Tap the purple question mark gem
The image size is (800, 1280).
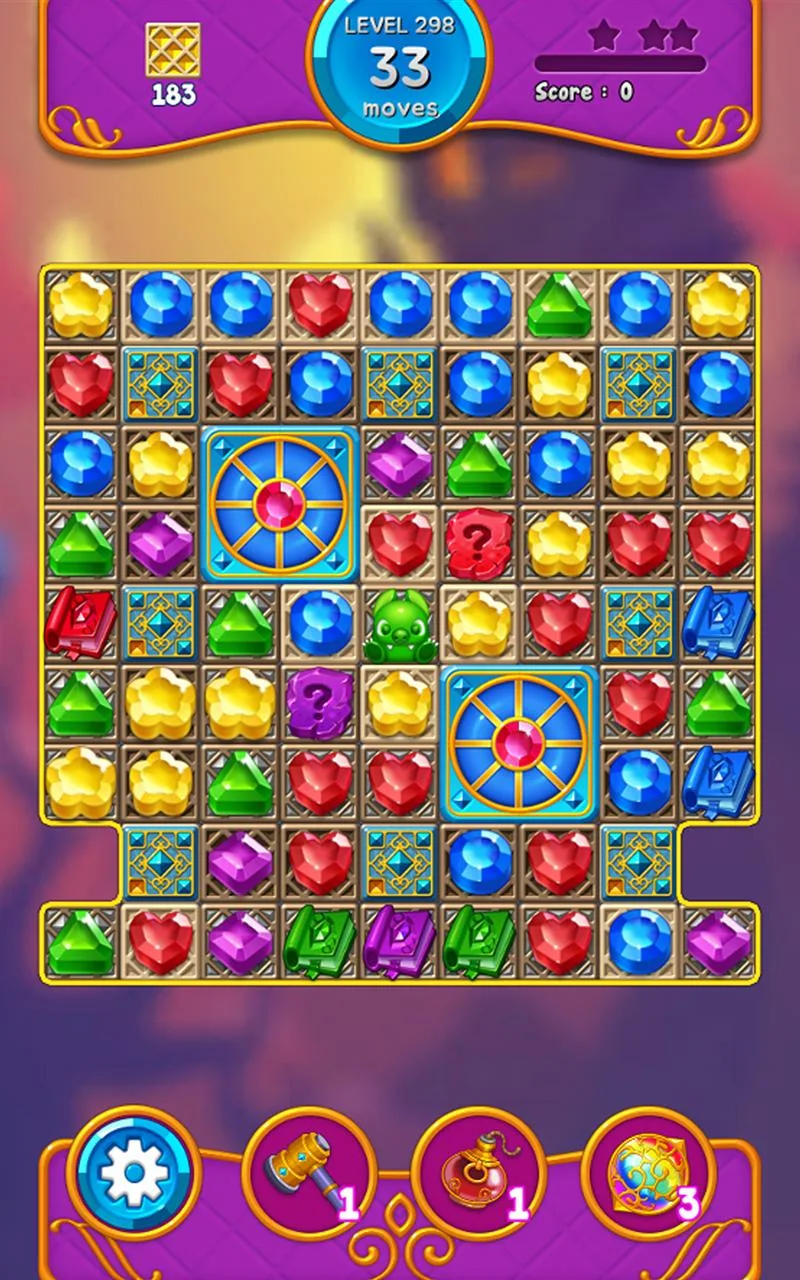pyautogui.click(x=320, y=704)
